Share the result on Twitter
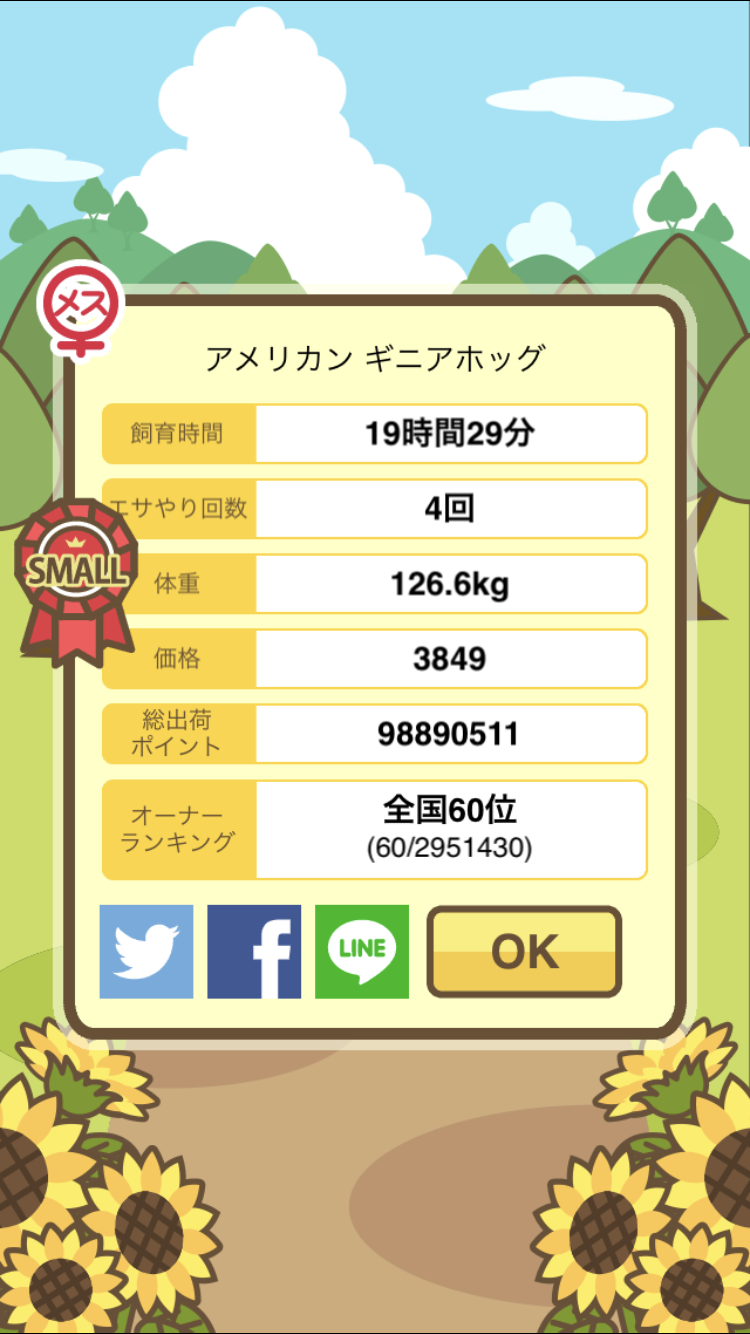The width and height of the screenshot is (750, 1334). (x=146, y=952)
